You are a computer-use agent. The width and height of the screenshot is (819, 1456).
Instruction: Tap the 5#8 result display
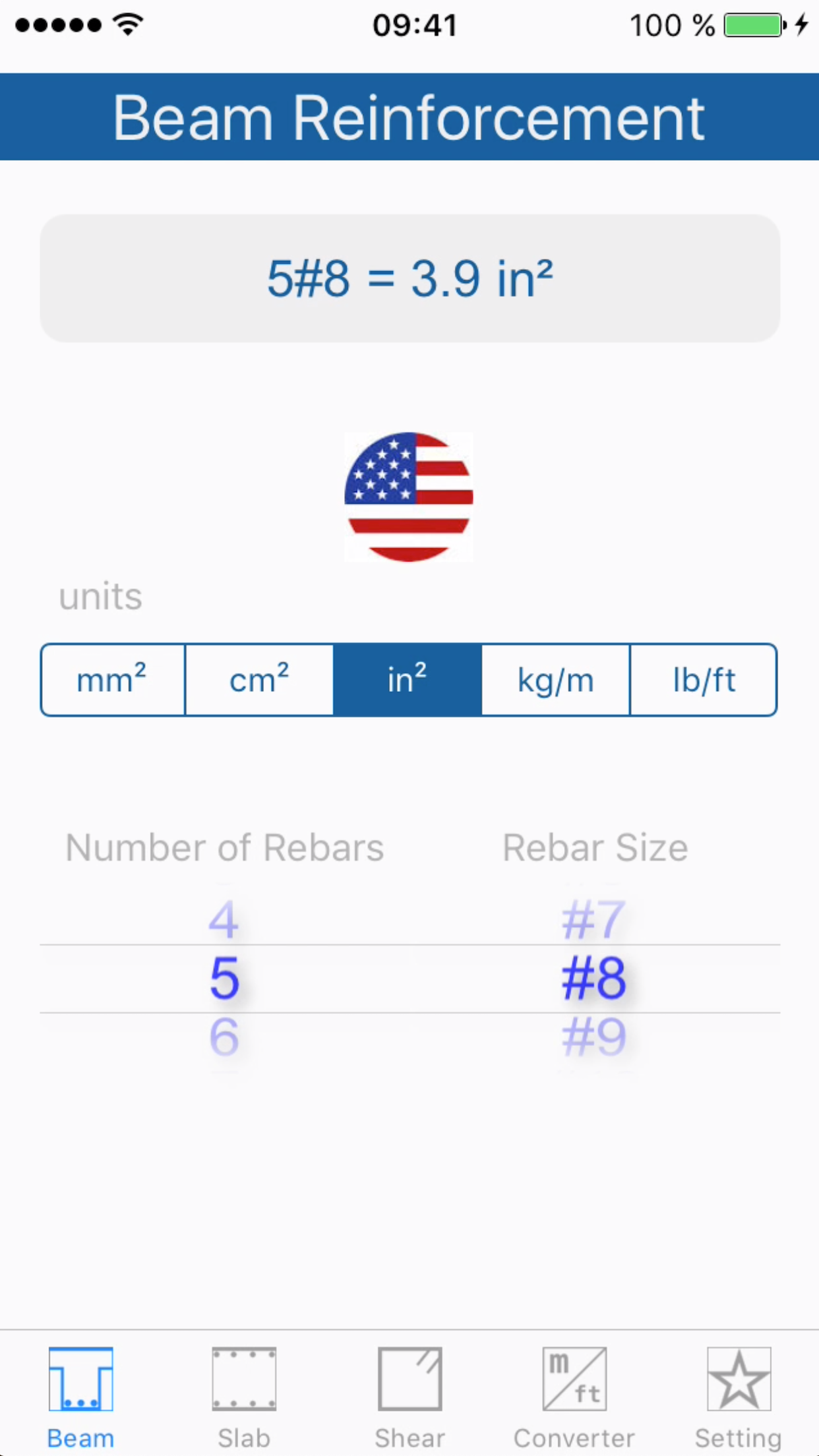coord(409,278)
